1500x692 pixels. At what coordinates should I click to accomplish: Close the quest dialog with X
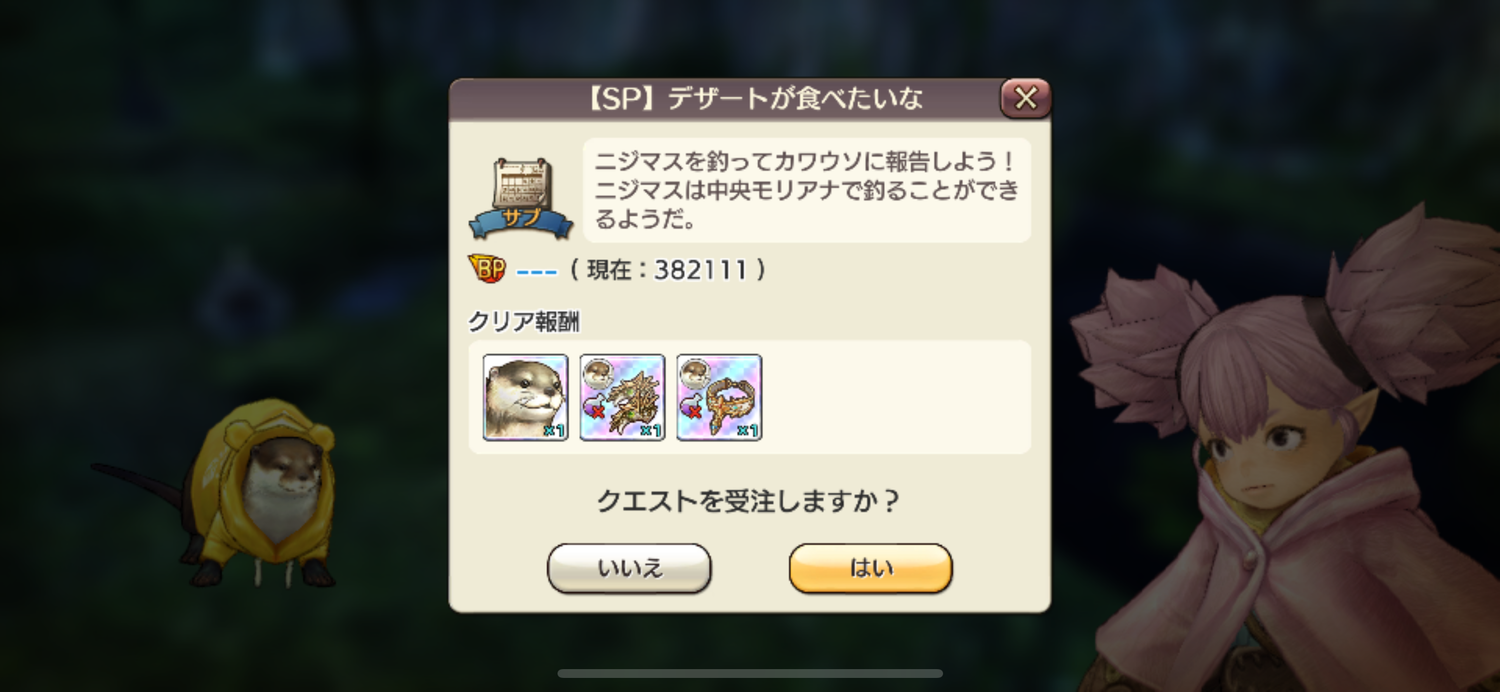pyautogui.click(x=1025, y=98)
